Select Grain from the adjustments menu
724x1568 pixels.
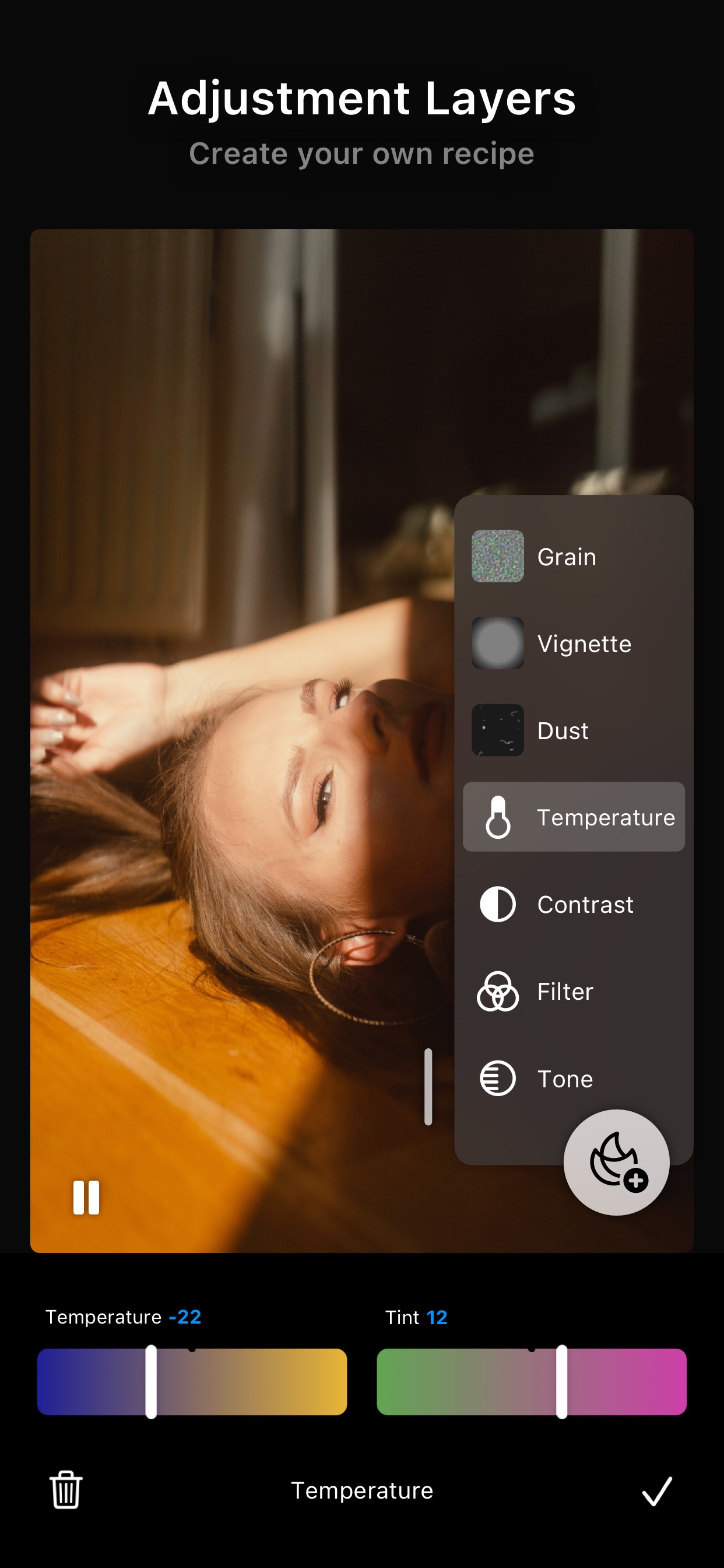tap(567, 556)
